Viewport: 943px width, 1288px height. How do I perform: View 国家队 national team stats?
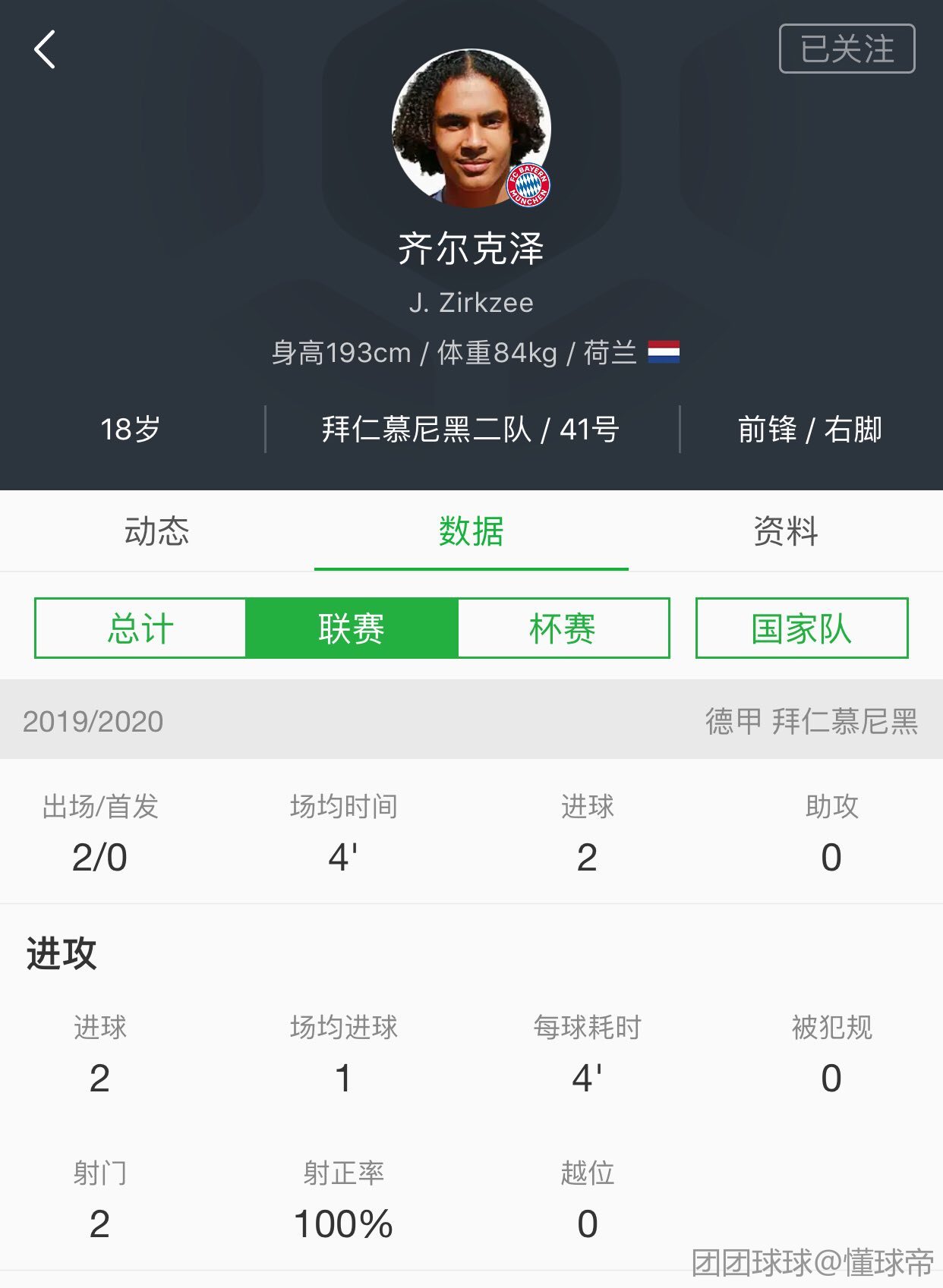(x=801, y=628)
